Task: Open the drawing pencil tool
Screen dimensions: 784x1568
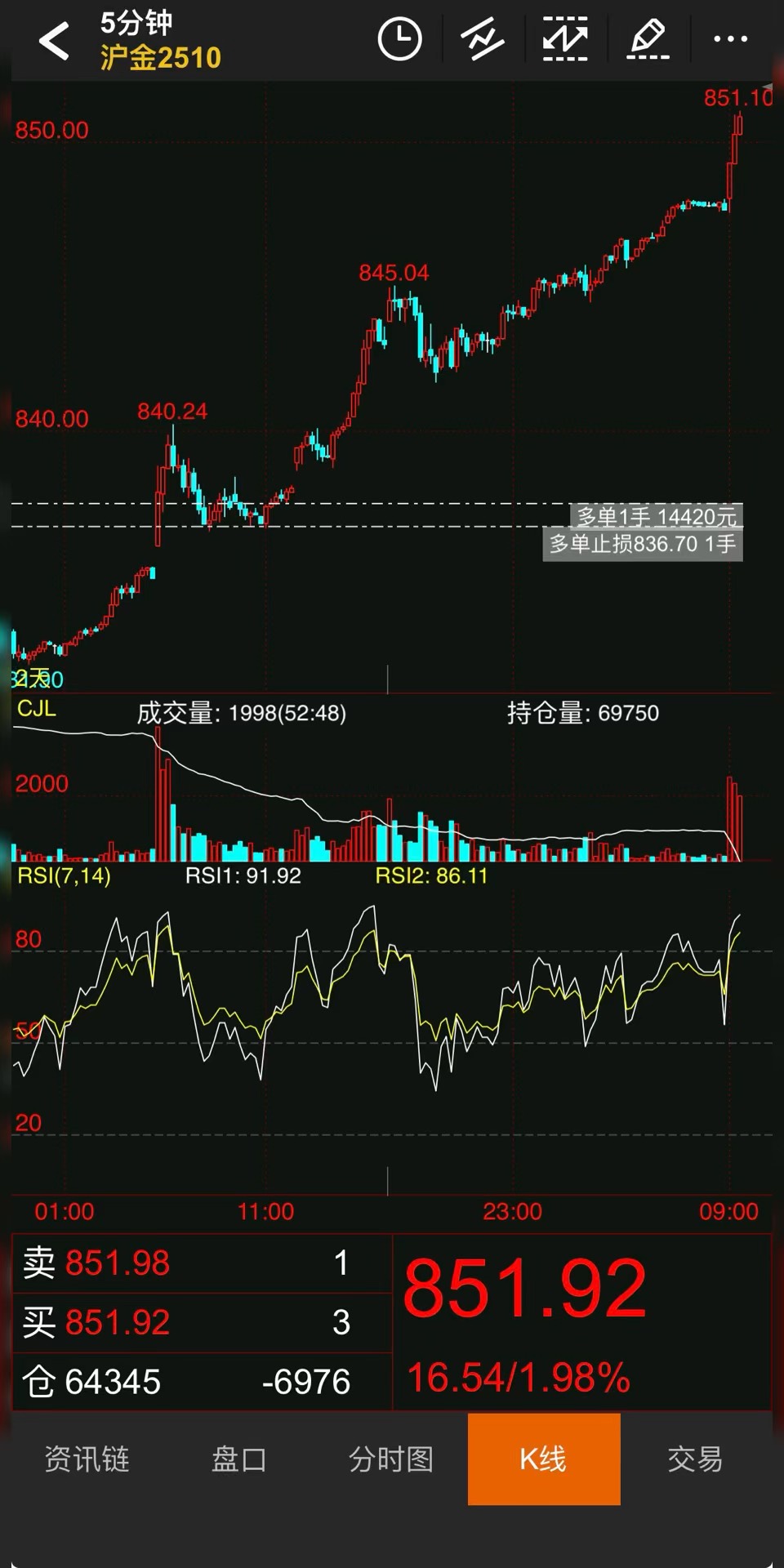Action: (648, 39)
